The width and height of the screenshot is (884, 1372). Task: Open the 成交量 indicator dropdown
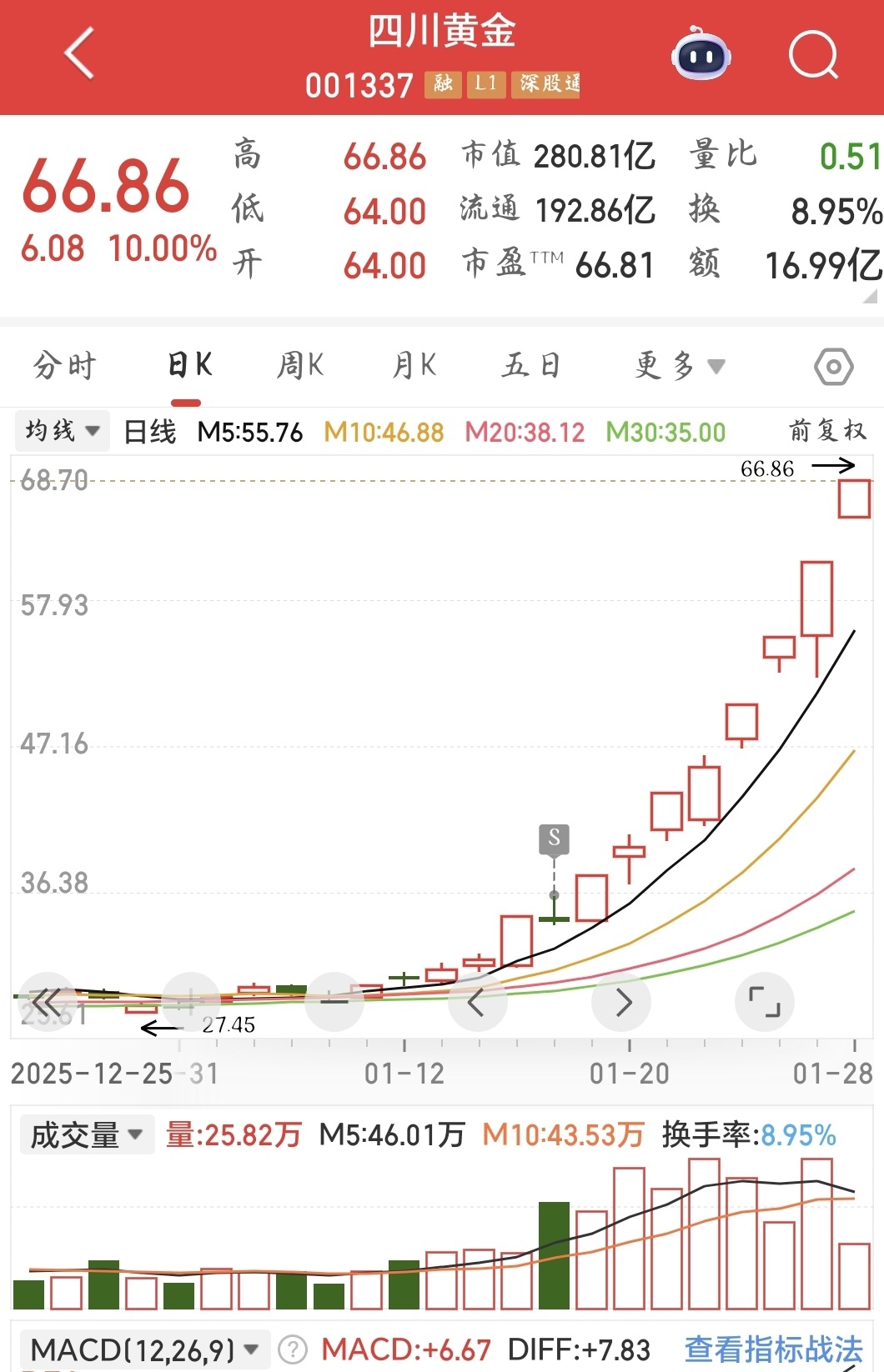tap(87, 1135)
